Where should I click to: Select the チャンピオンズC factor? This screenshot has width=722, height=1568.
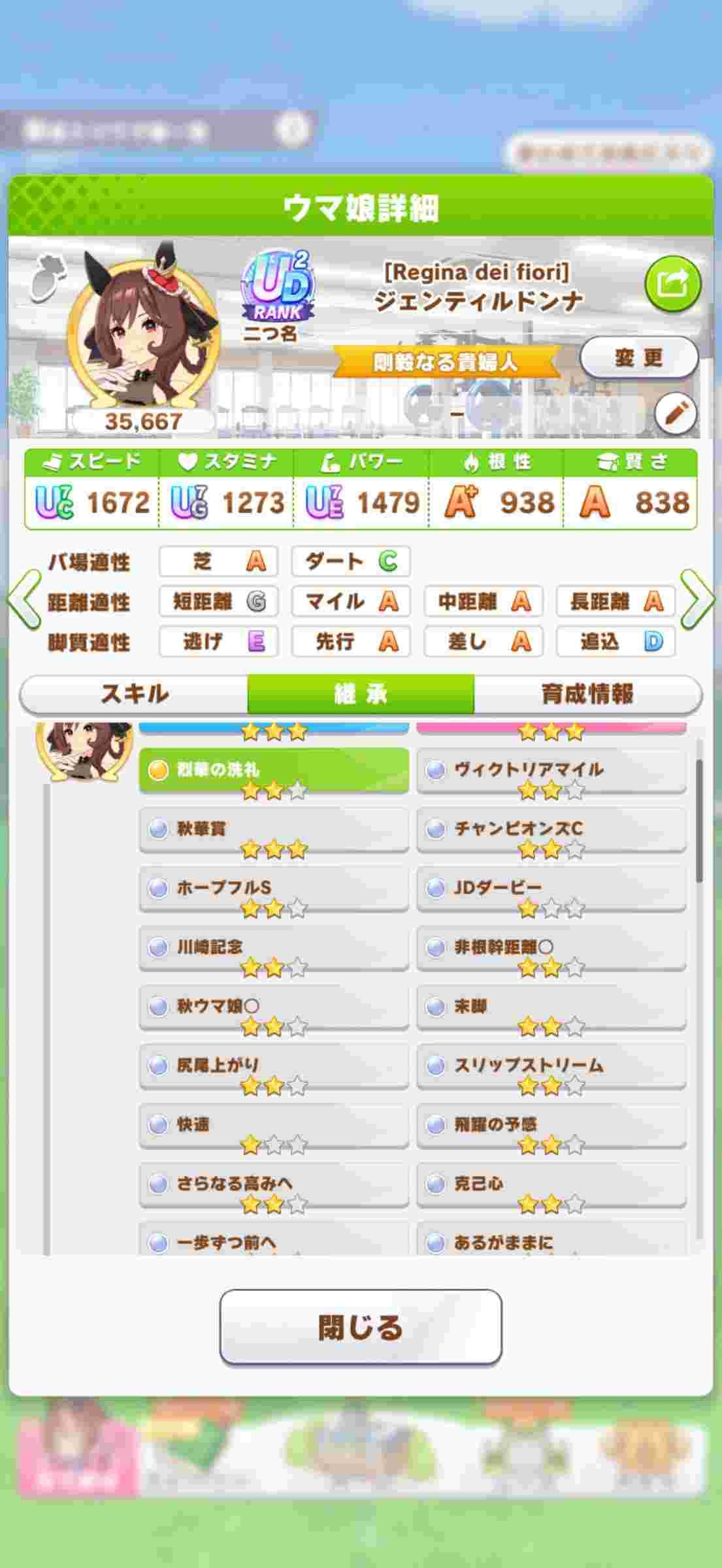(x=551, y=830)
